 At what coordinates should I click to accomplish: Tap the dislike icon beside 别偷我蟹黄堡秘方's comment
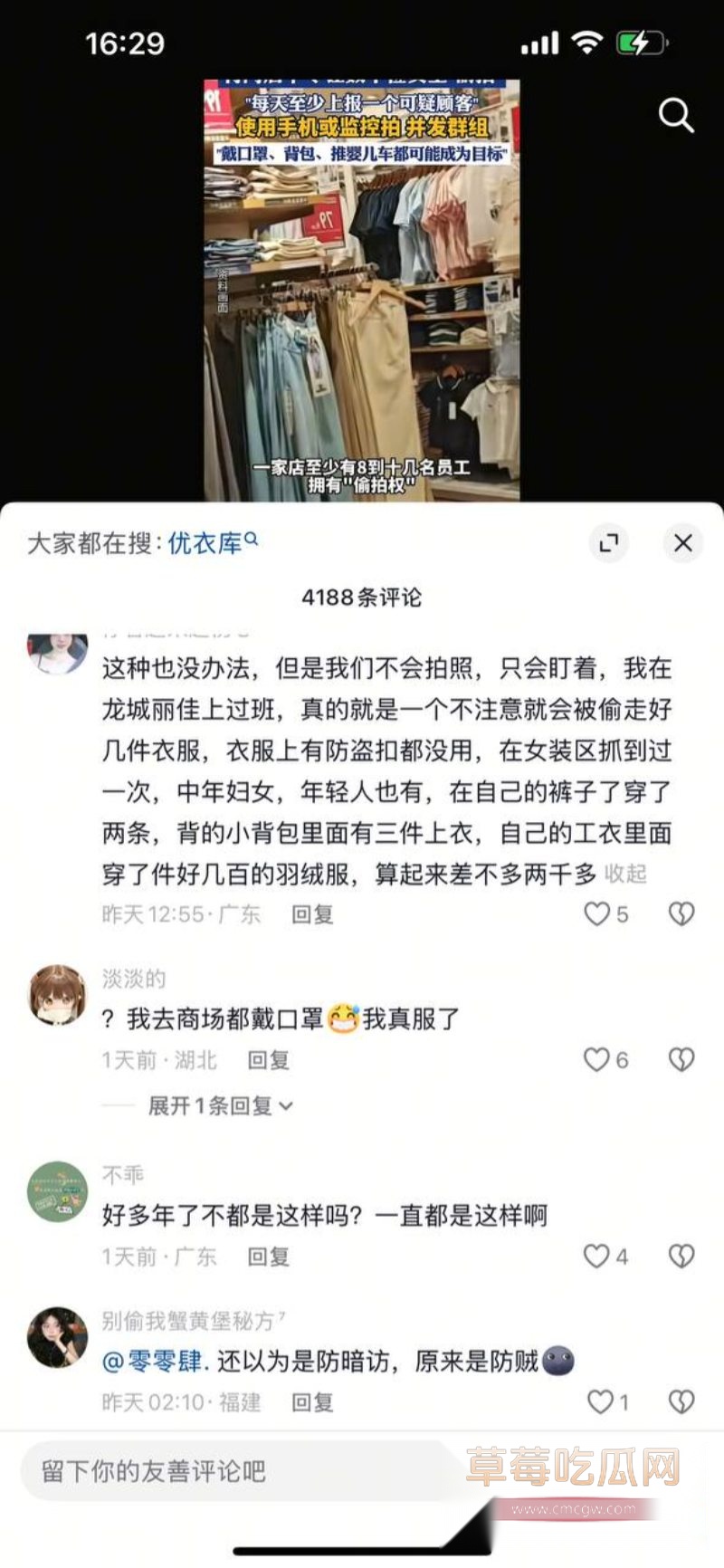tap(681, 1401)
